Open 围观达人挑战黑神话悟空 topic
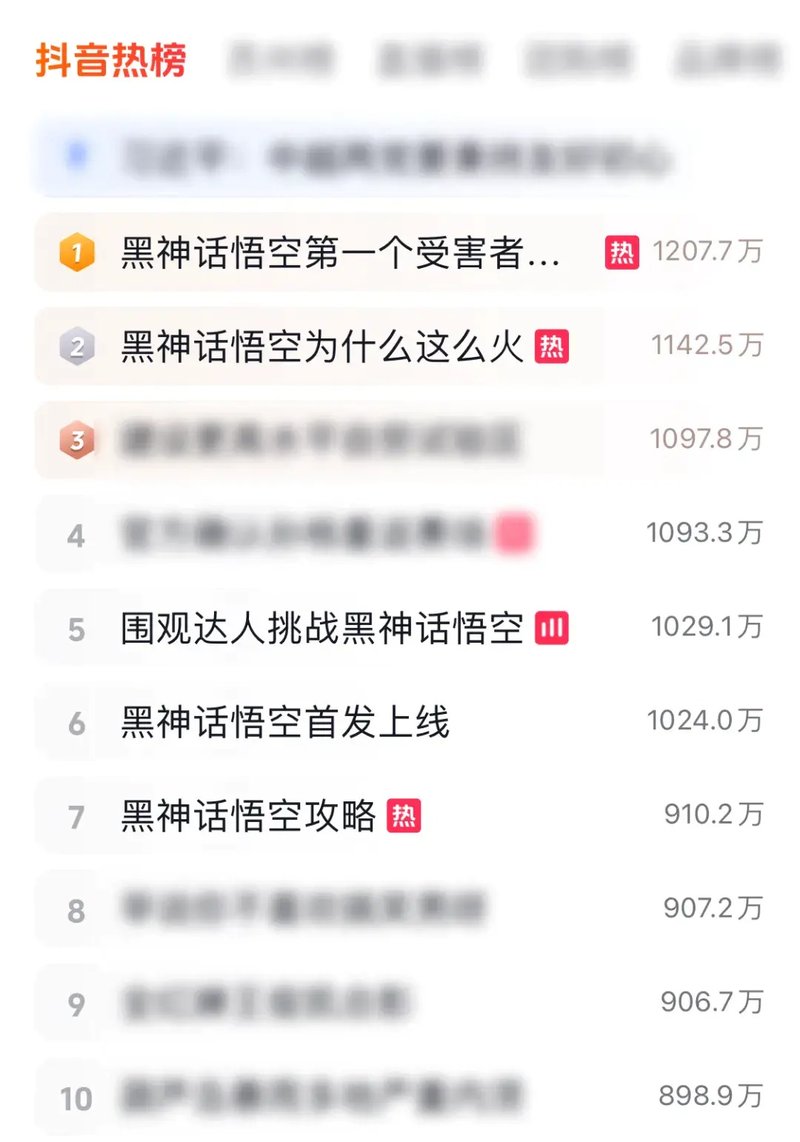The height and width of the screenshot is (1142, 800). coord(322,629)
